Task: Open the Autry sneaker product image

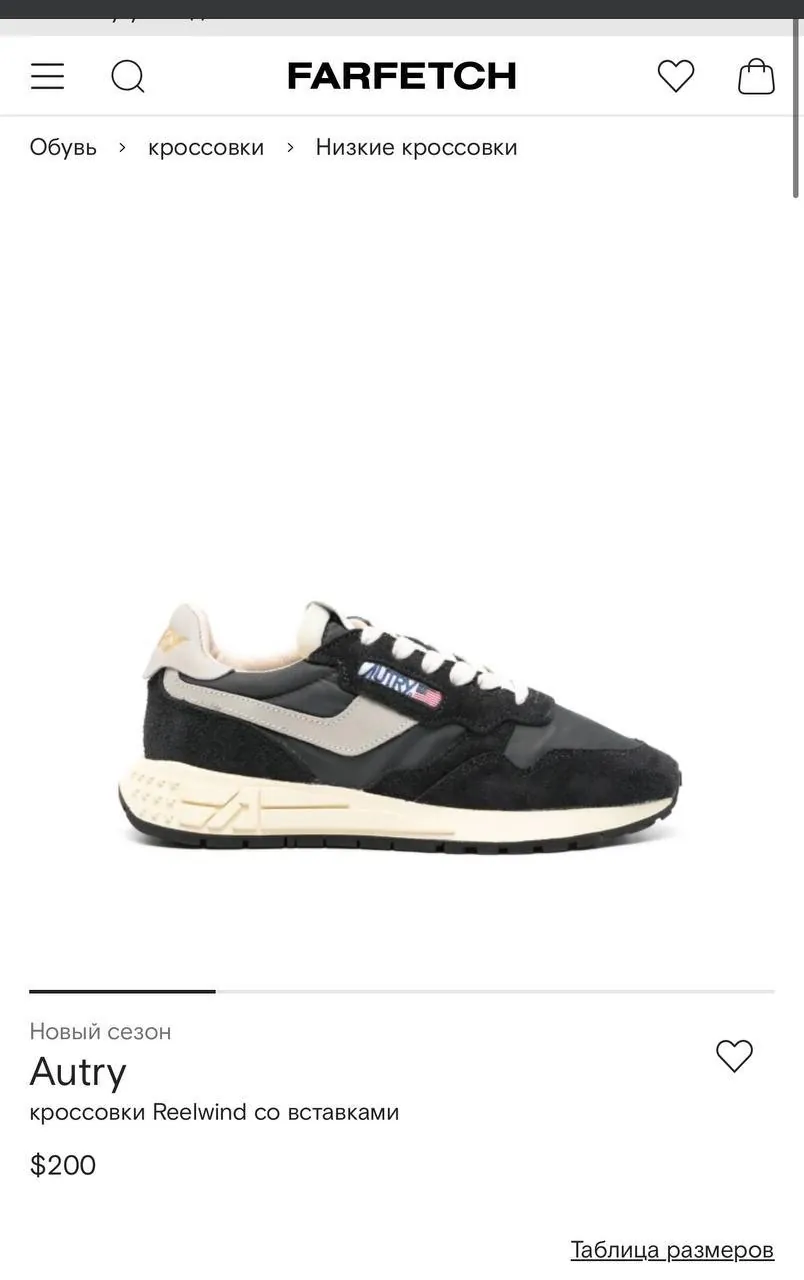Action: [x=401, y=727]
